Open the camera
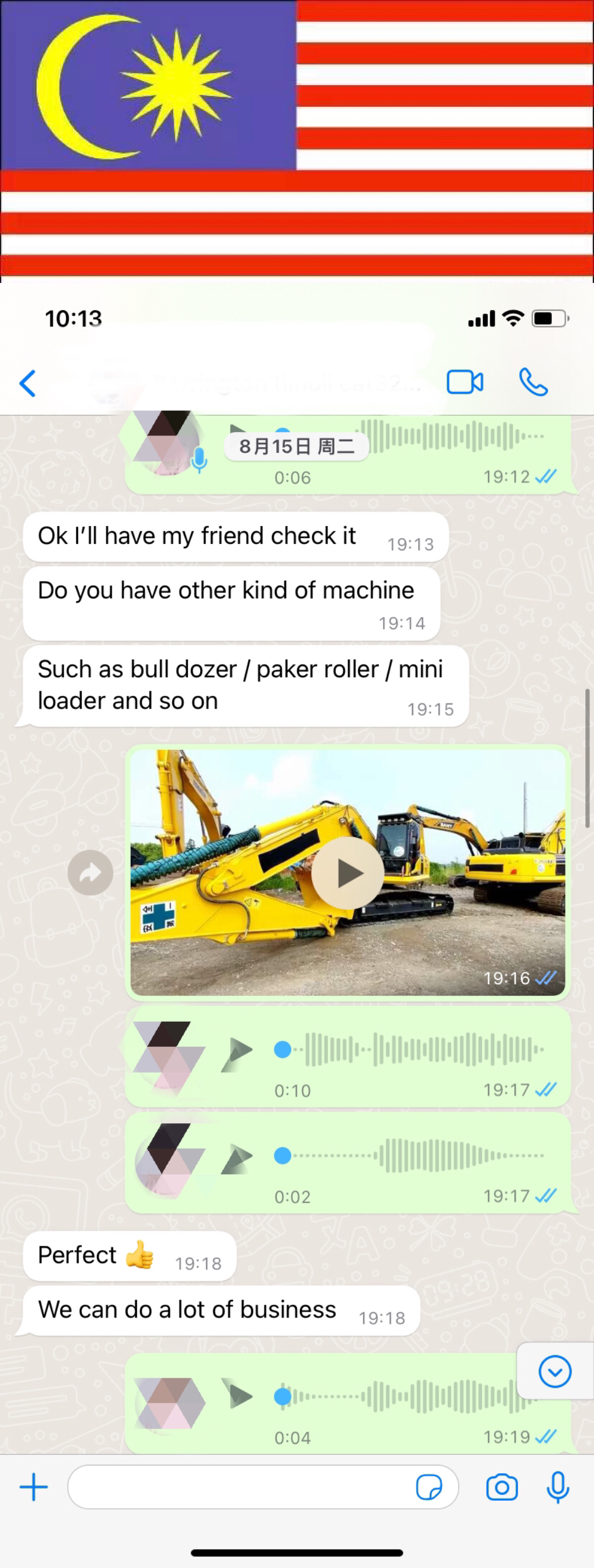 tap(502, 1487)
